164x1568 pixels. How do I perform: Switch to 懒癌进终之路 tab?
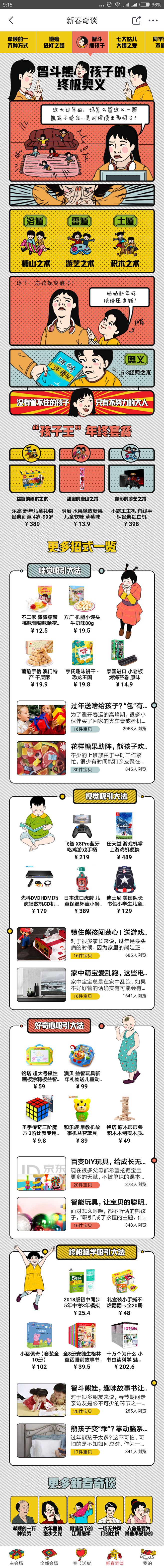pos(53,42)
